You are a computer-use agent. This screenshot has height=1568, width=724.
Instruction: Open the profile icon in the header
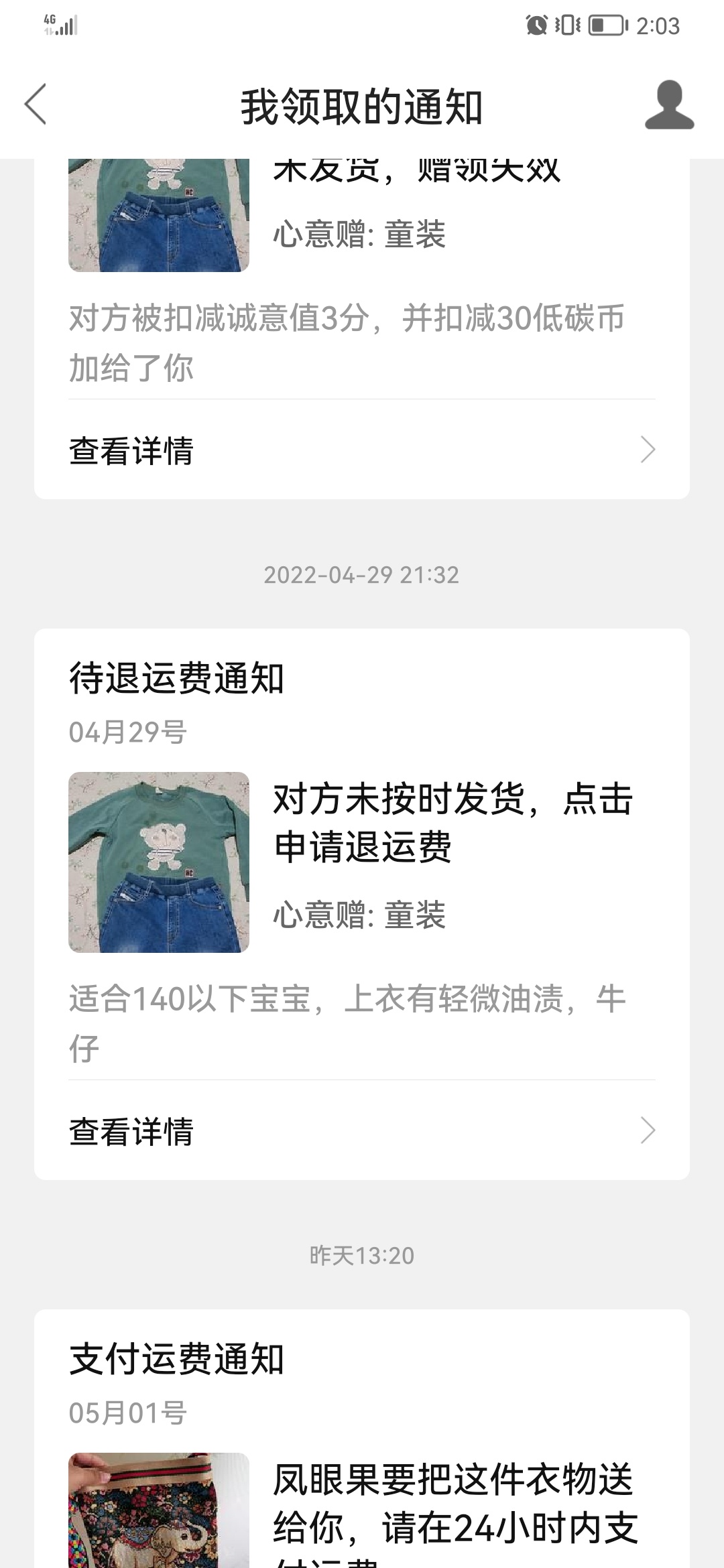pyautogui.click(x=668, y=105)
